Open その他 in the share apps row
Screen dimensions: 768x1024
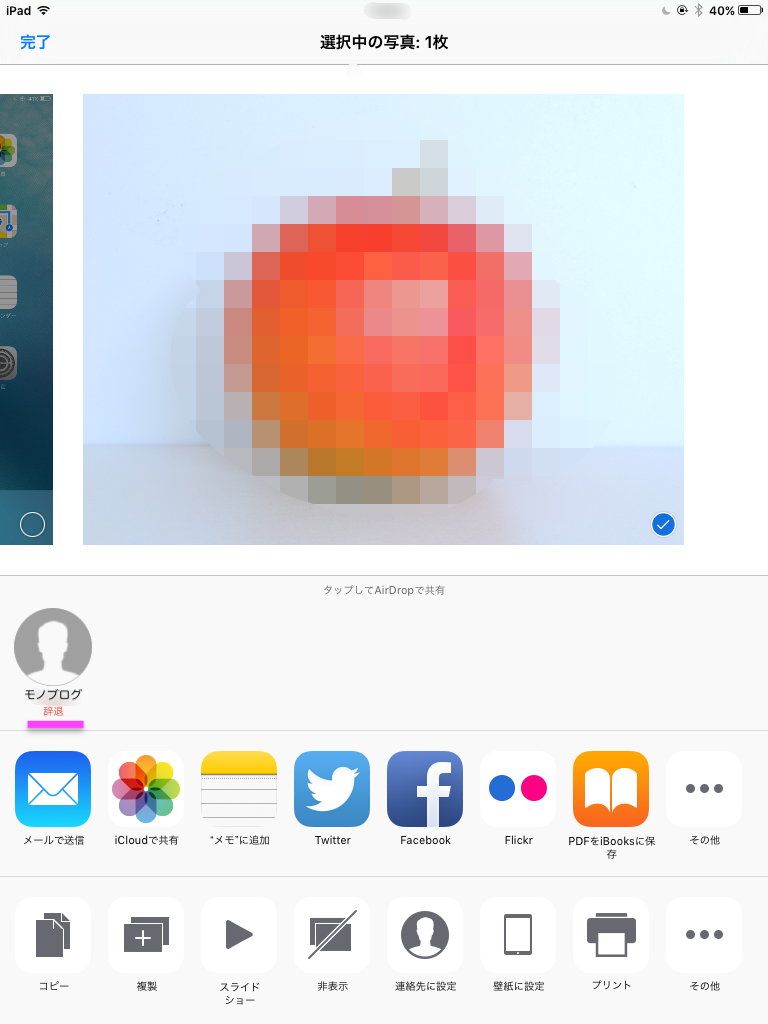(704, 789)
